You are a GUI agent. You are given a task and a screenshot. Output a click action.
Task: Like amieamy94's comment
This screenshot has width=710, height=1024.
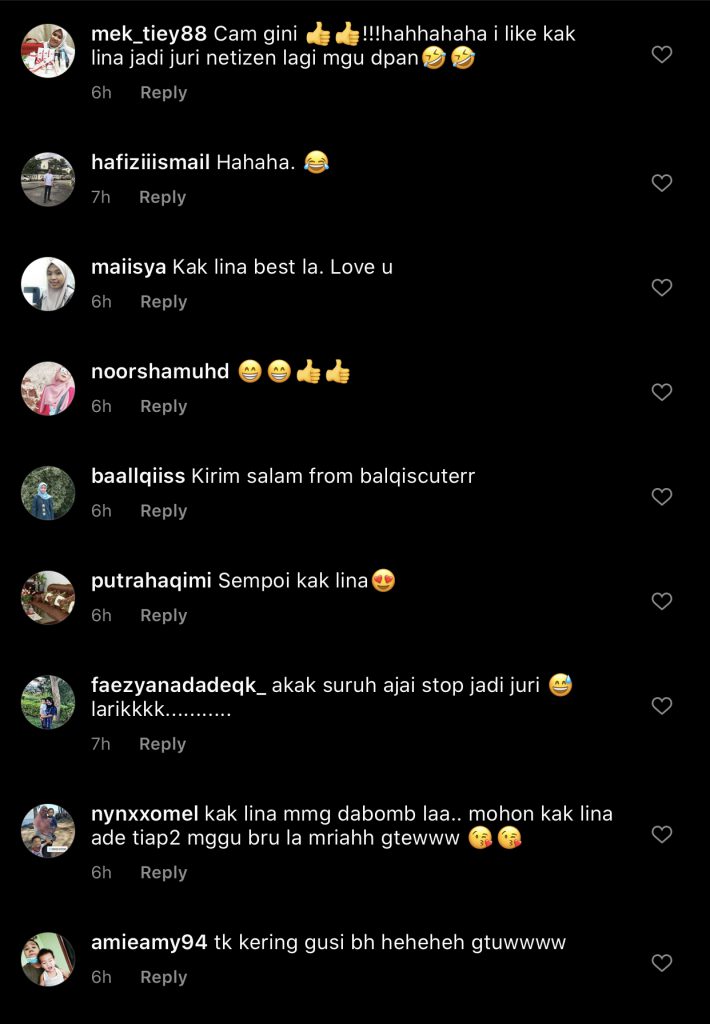pos(661,963)
